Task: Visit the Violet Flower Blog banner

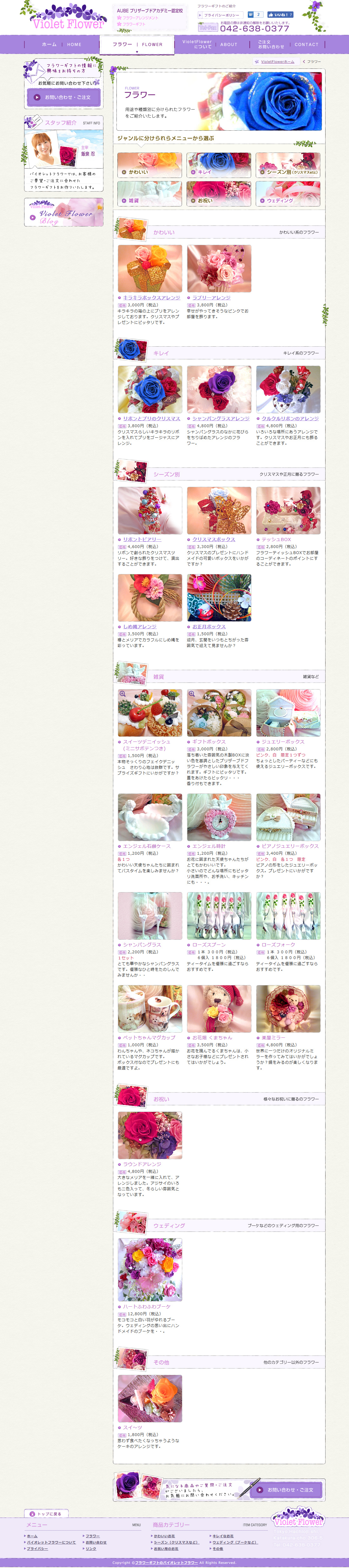Action: tap(63, 212)
